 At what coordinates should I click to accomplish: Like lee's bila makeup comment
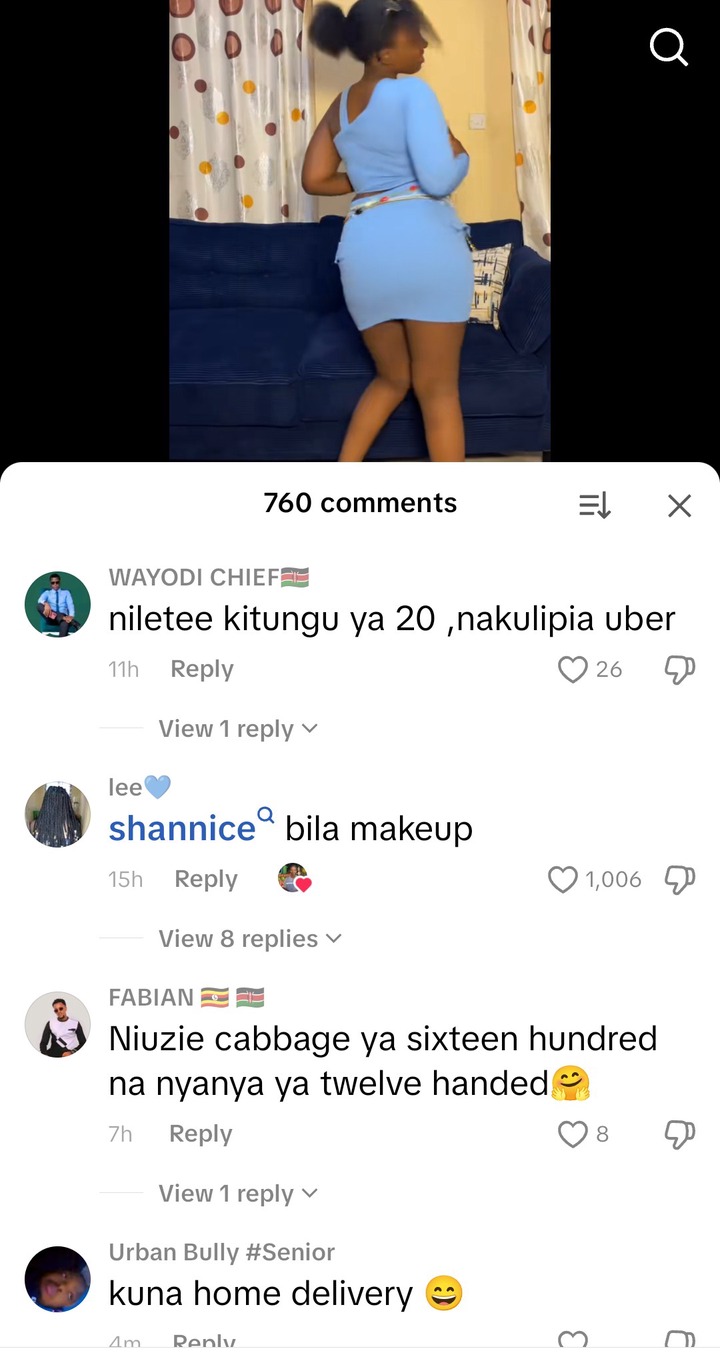[563, 879]
